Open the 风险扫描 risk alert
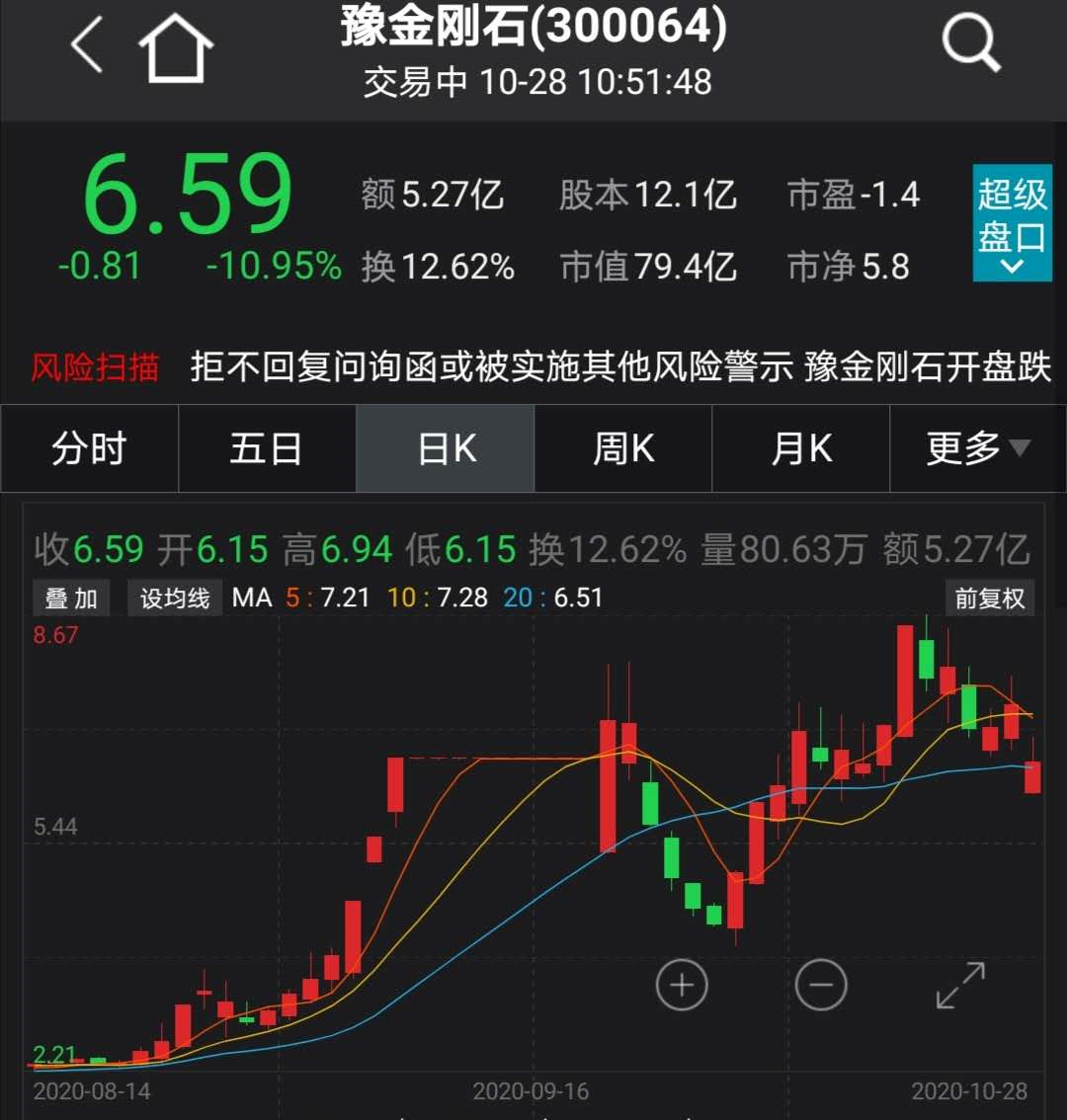Viewport: 1067px width, 1120px height. [x=95, y=367]
